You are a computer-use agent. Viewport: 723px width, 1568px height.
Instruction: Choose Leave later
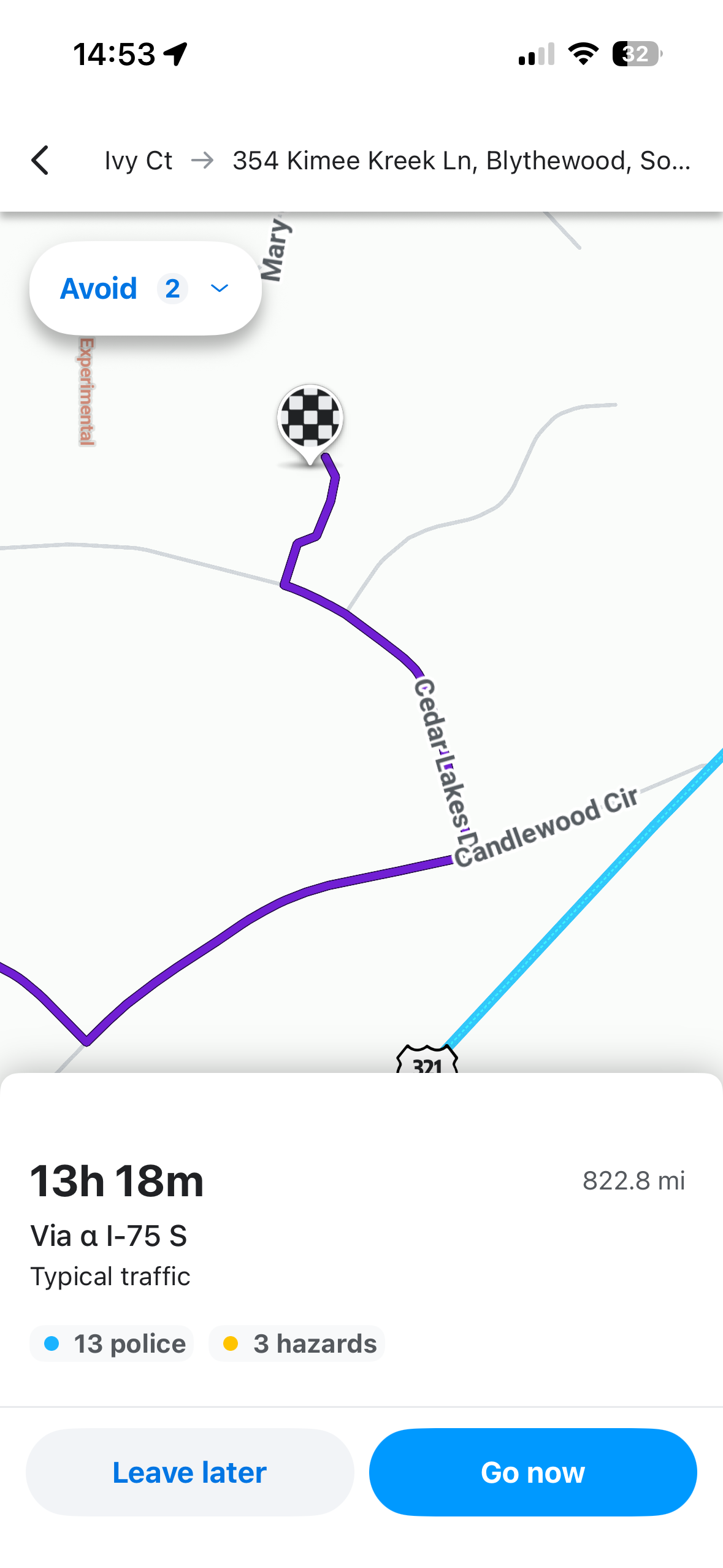click(x=189, y=1472)
